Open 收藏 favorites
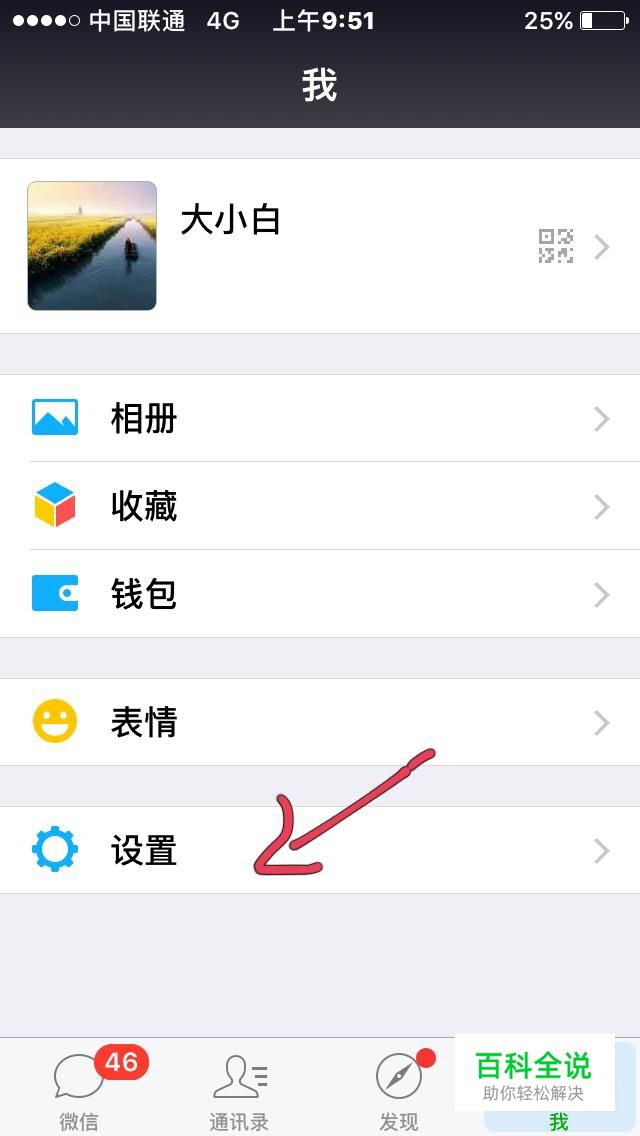The width and height of the screenshot is (640, 1136). click(x=320, y=506)
